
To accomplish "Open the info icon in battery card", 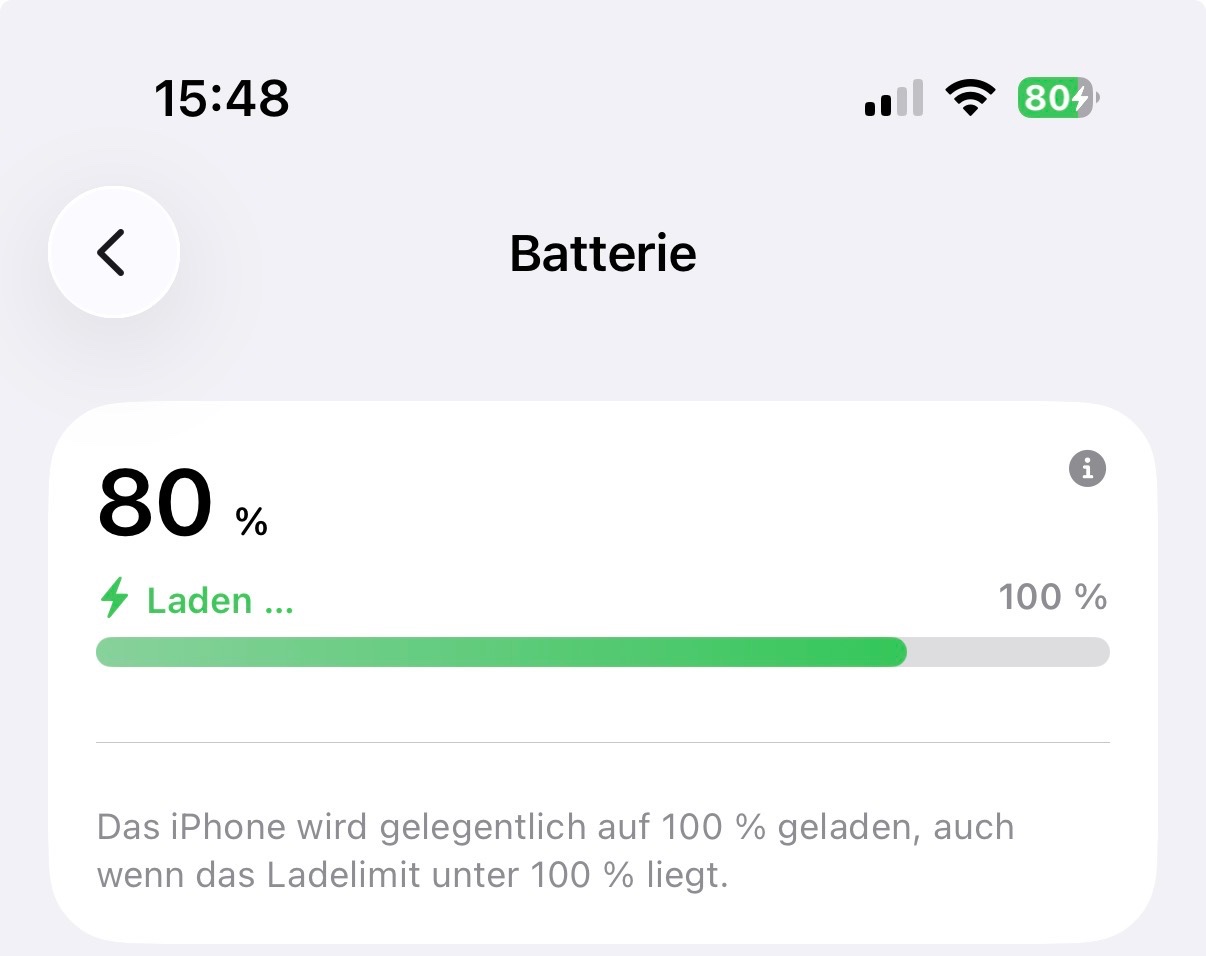I will pyautogui.click(x=1087, y=468).
